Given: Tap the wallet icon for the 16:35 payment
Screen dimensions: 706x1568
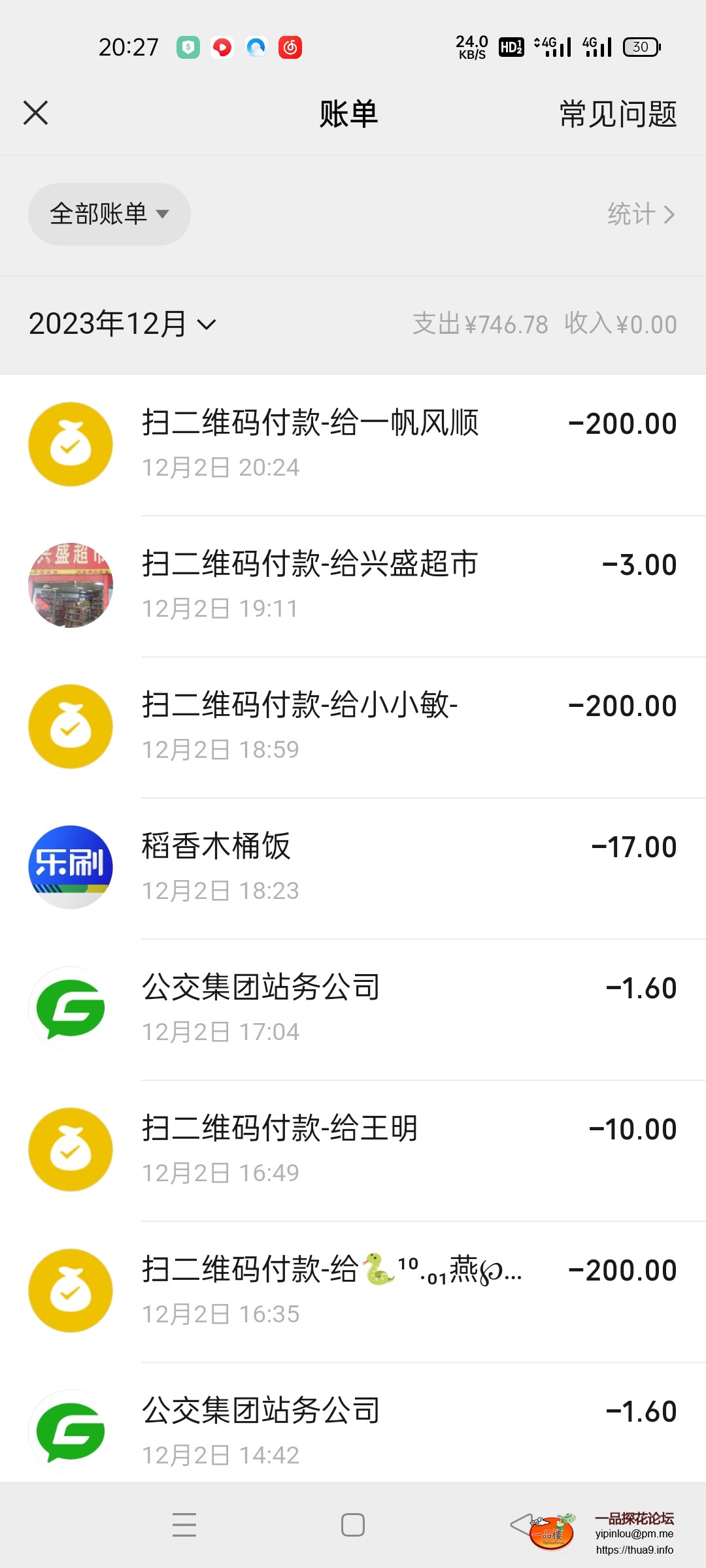Looking at the screenshot, I should pyautogui.click(x=71, y=1290).
